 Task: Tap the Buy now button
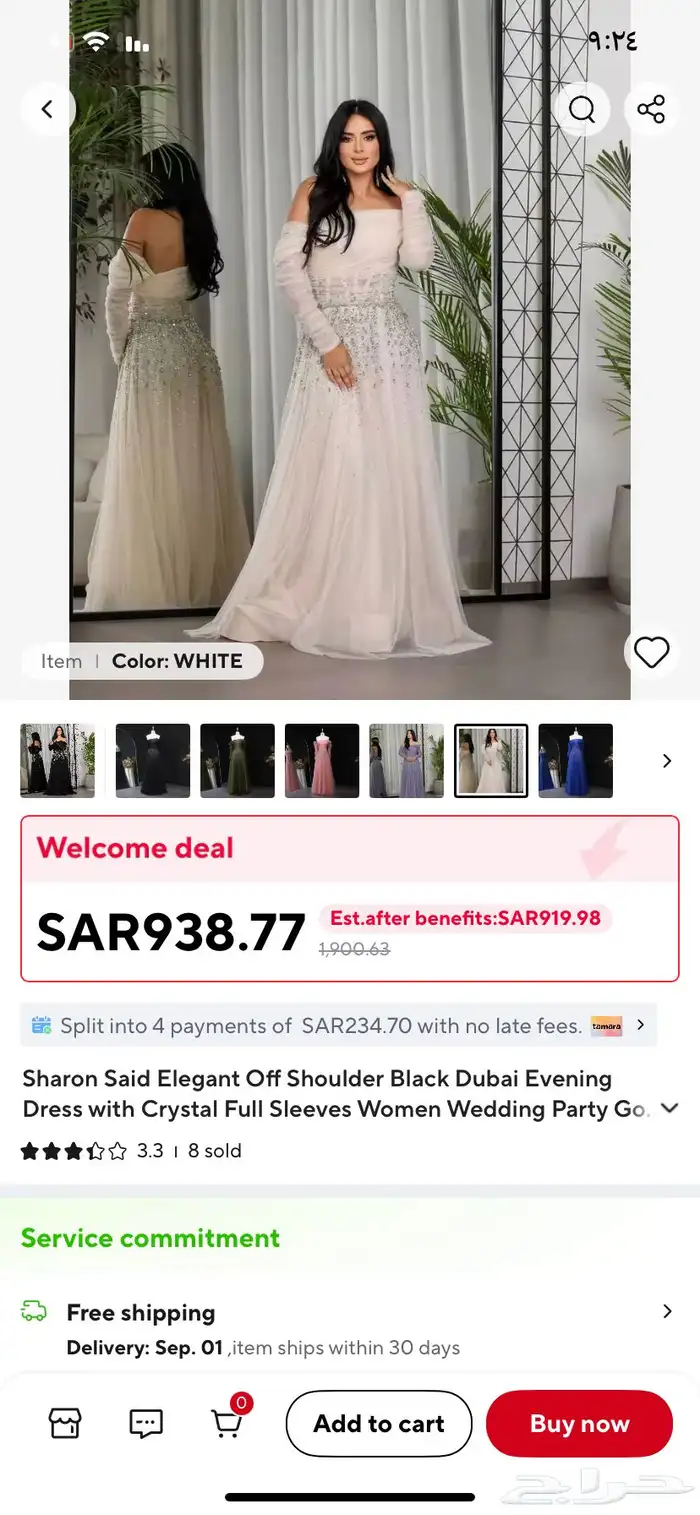point(579,1423)
